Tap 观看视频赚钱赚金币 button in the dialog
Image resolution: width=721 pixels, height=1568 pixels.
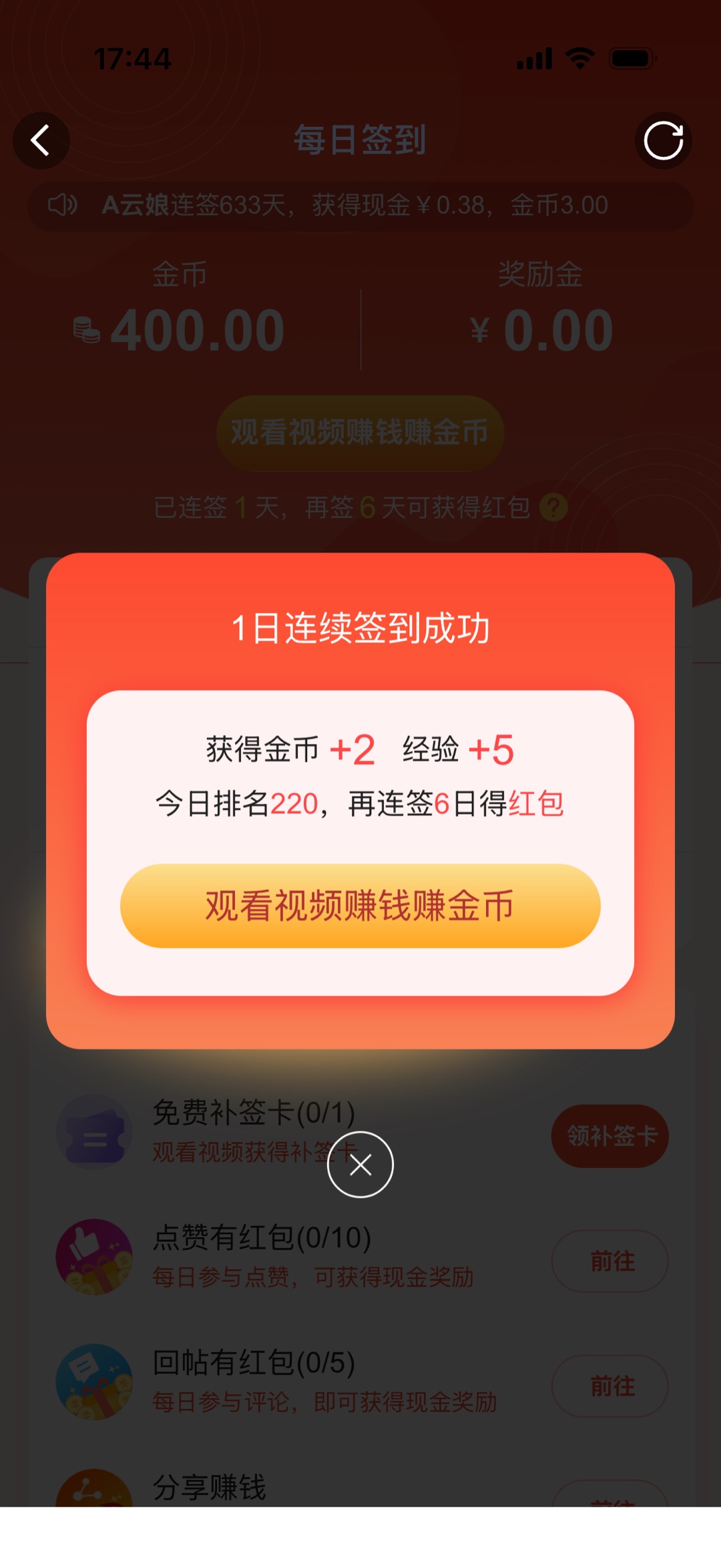[360, 906]
